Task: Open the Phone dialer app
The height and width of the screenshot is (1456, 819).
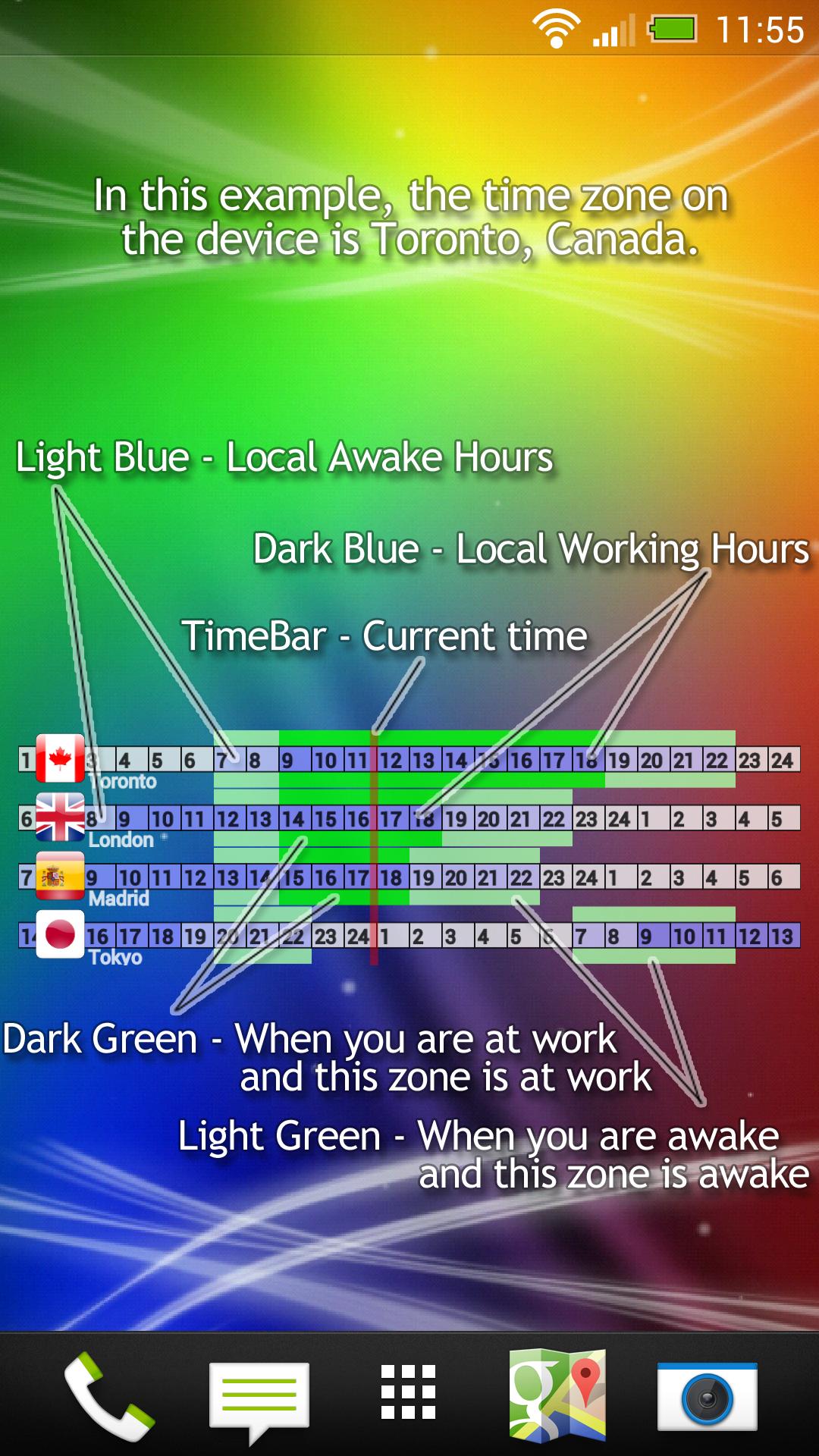Action: pyautogui.click(x=108, y=1395)
